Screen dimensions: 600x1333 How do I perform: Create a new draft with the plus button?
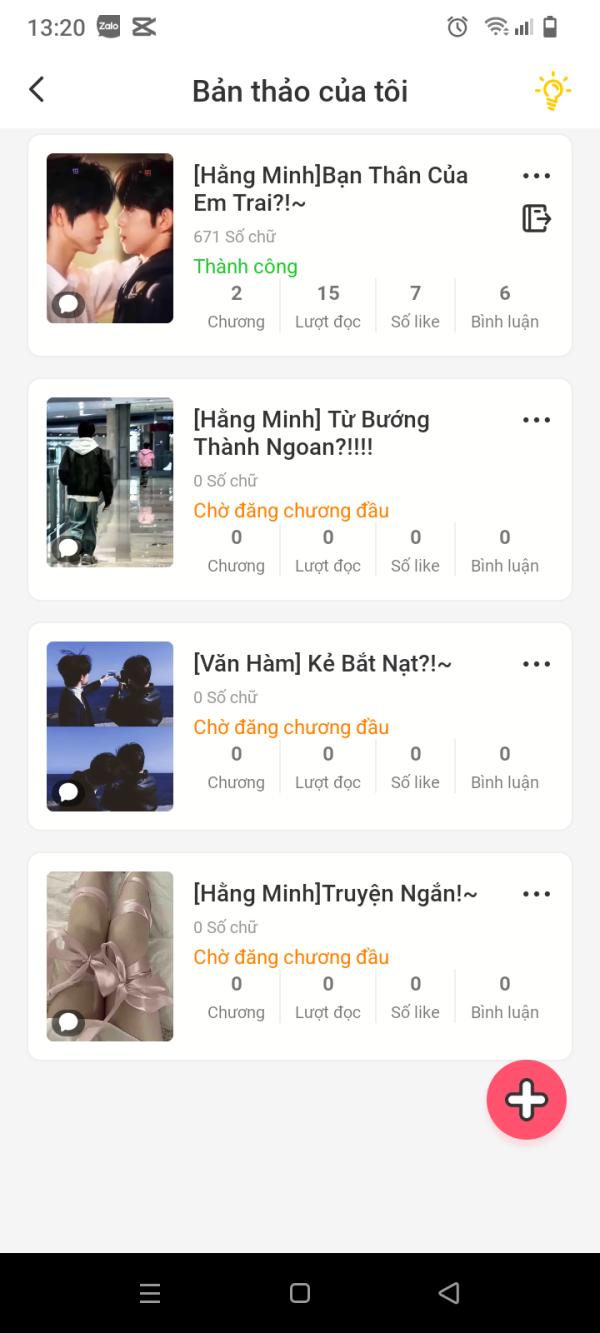coord(526,1100)
